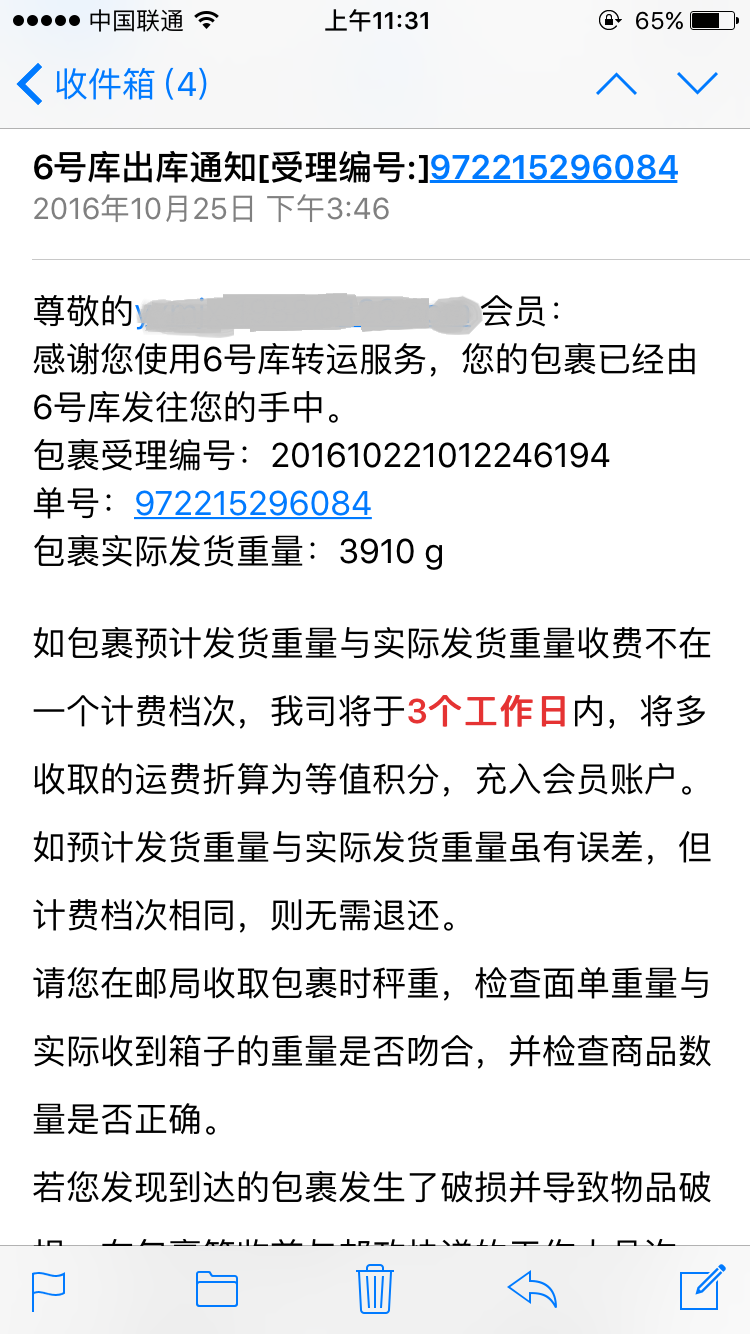Show the previous email with up arrow
Image resolution: width=750 pixels, height=1334 pixels.
(x=616, y=84)
